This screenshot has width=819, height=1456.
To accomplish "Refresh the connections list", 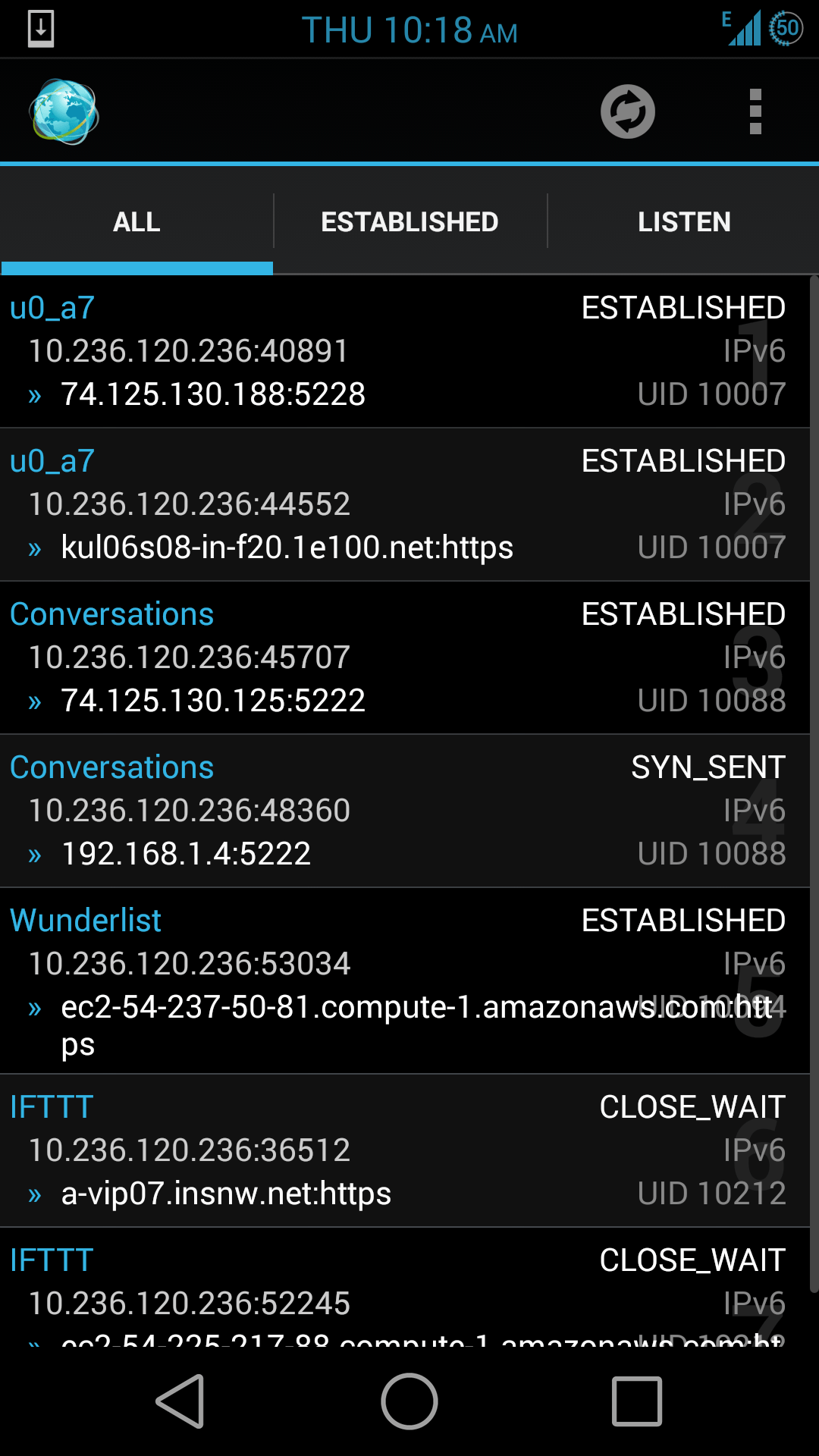I will (627, 111).
